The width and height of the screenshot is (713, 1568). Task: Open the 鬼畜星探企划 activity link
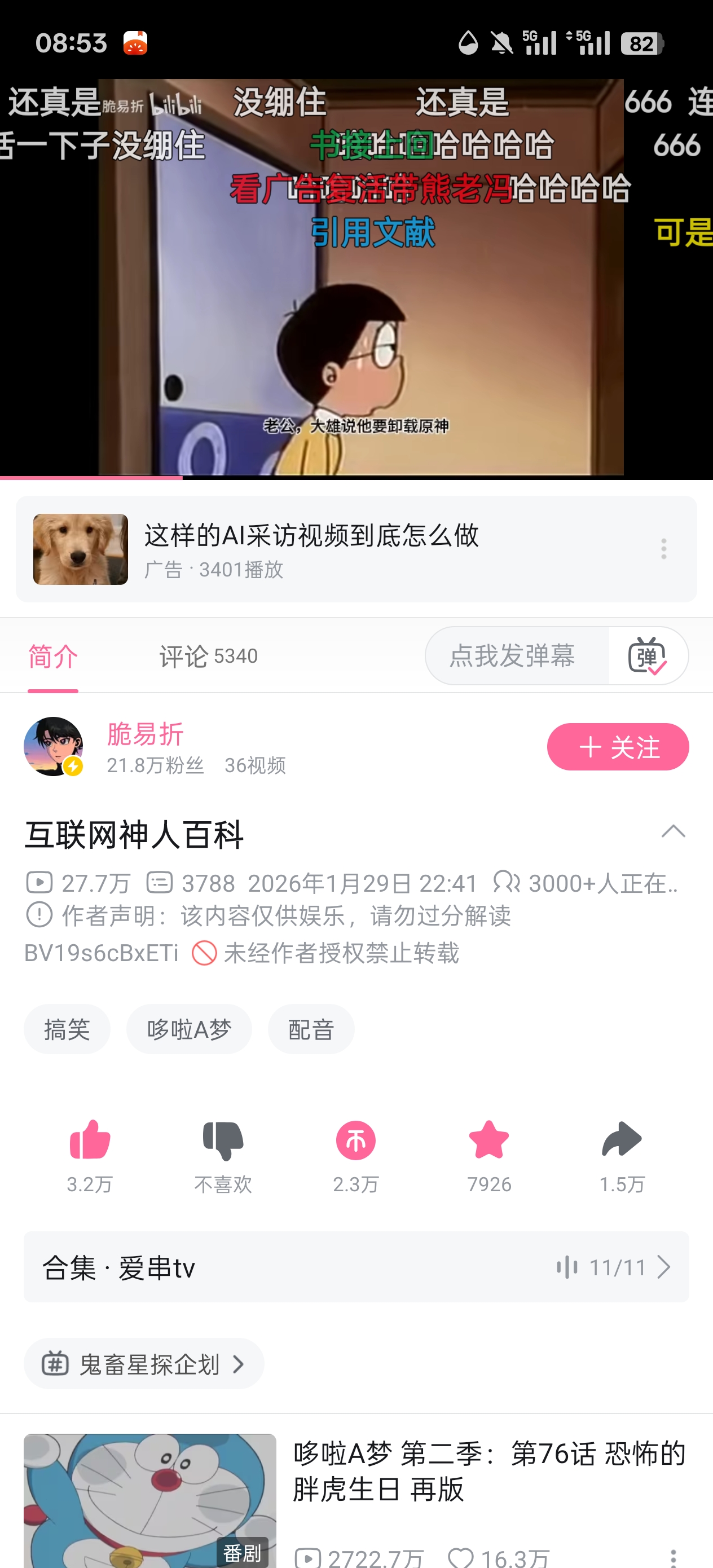[x=144, y=1363]
